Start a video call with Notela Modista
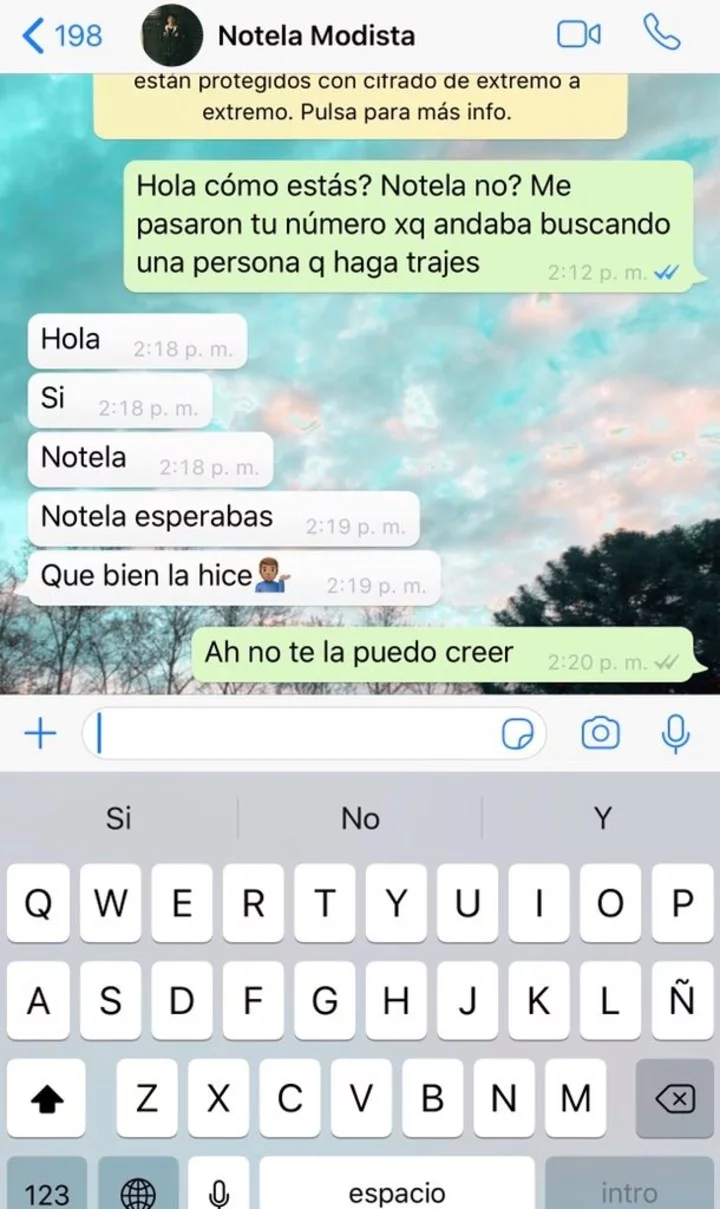The width and height of the screenshot is (720, 1209). [x=578, y=35]
